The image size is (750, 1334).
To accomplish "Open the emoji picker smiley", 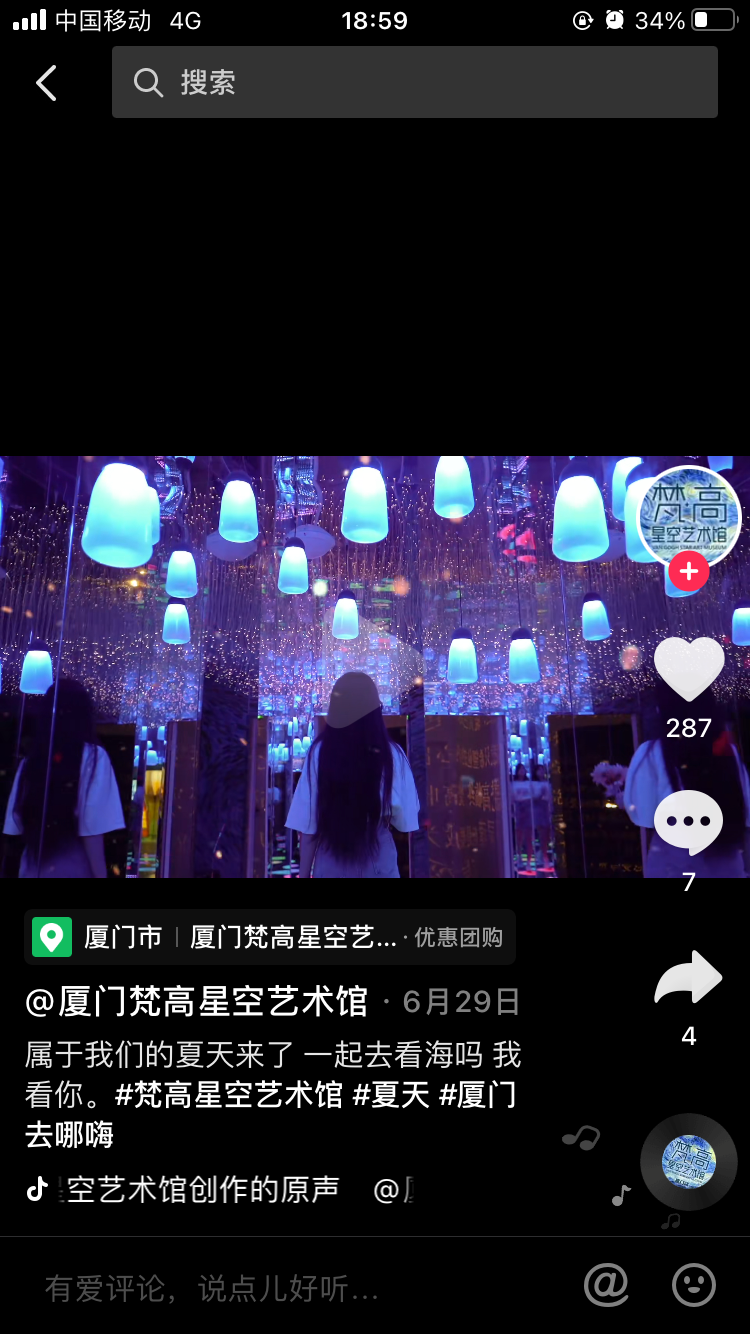I will [694, 1285].
